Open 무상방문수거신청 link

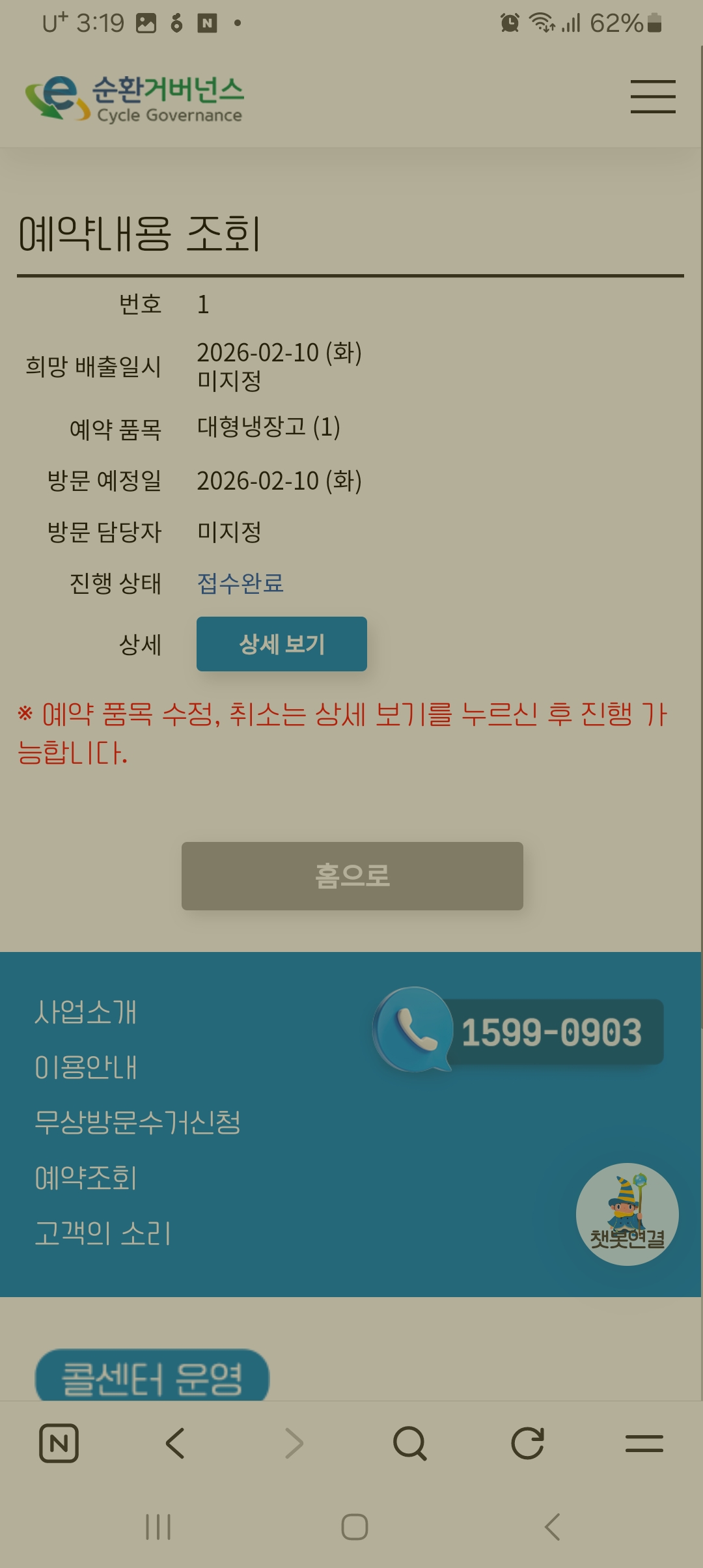pyautogui.click(x=137, y=1122)
